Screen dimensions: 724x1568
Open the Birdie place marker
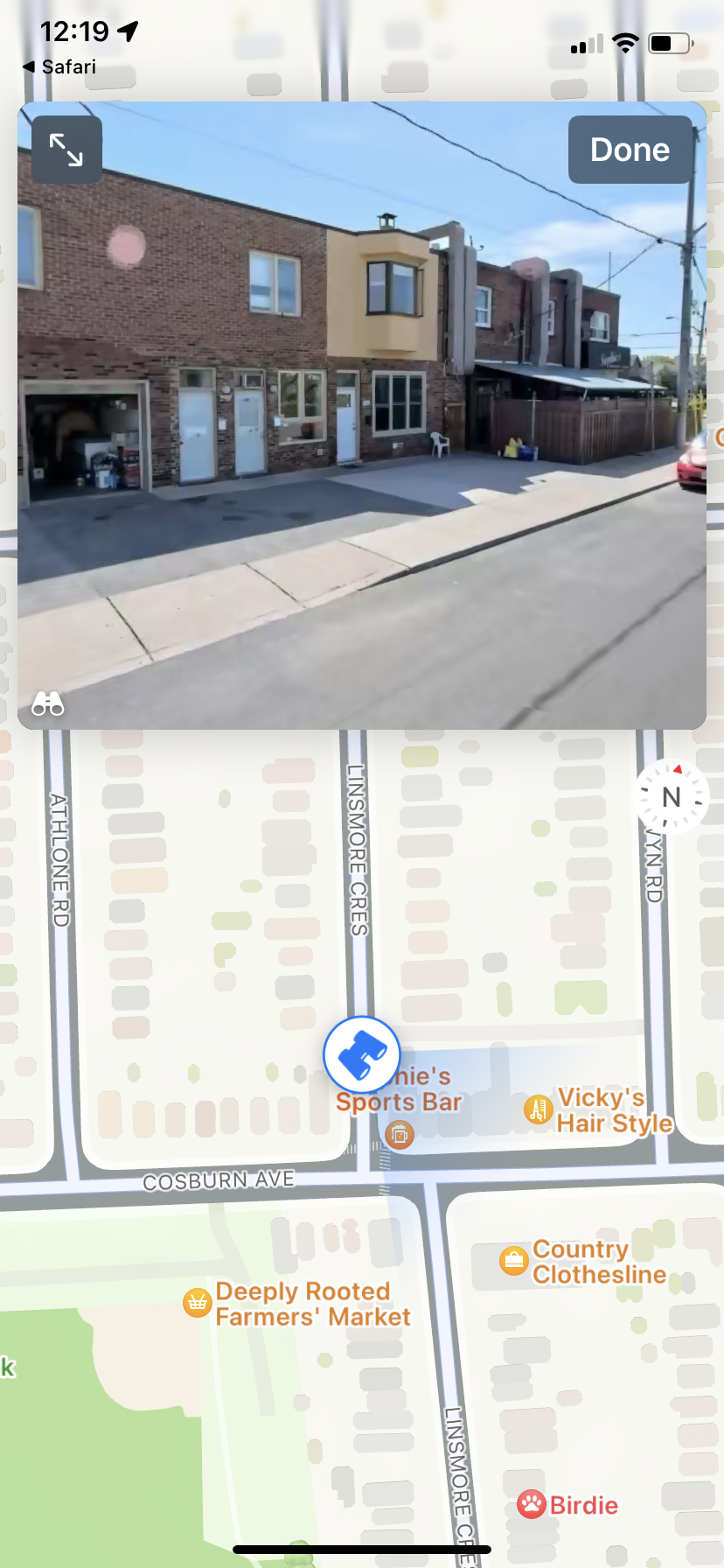[x=568, y=1505]
